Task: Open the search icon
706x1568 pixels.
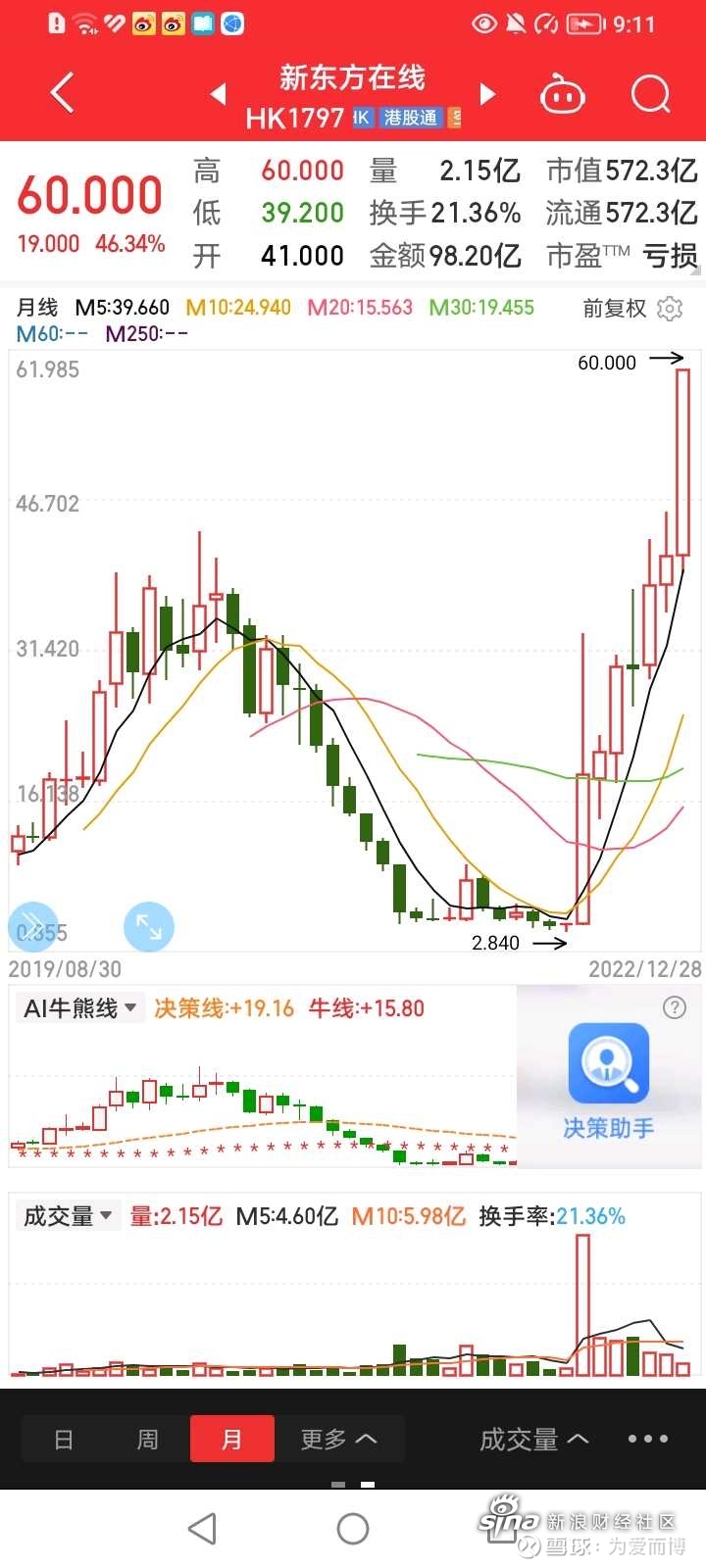Action: point(650,95)
